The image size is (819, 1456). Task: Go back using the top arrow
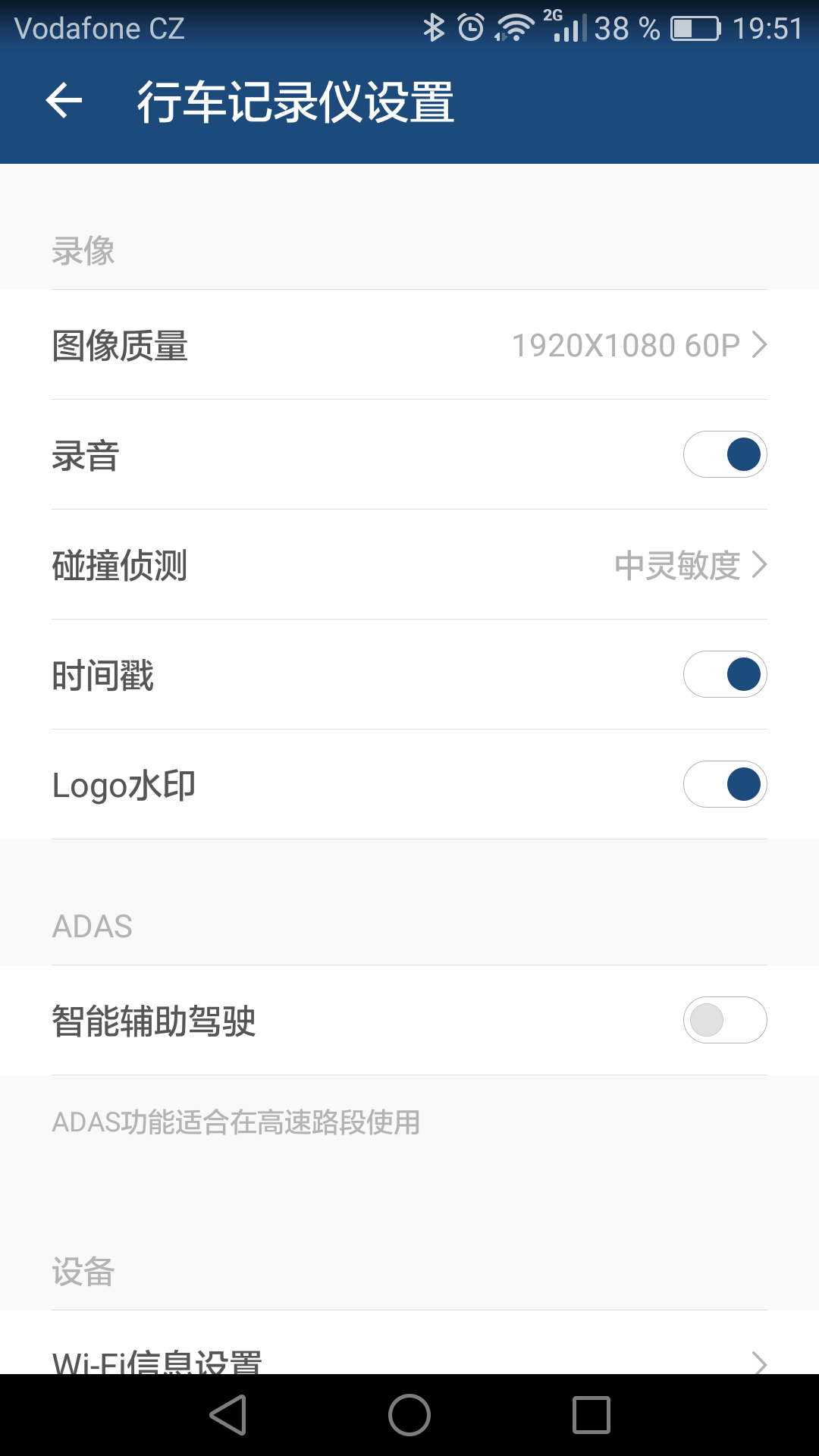[64, 101]
